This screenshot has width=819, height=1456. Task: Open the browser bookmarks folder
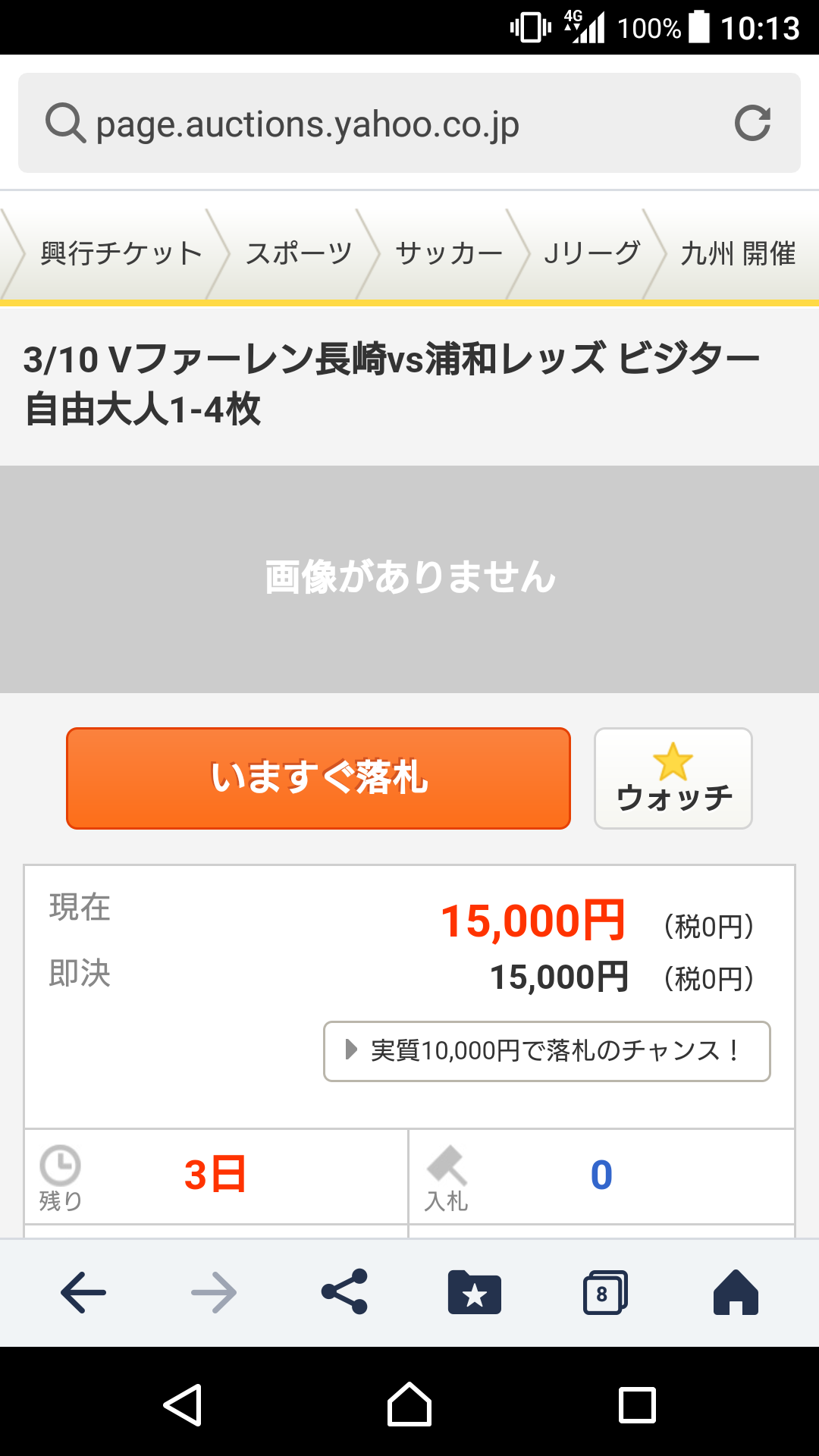(x=475, y=1292)
